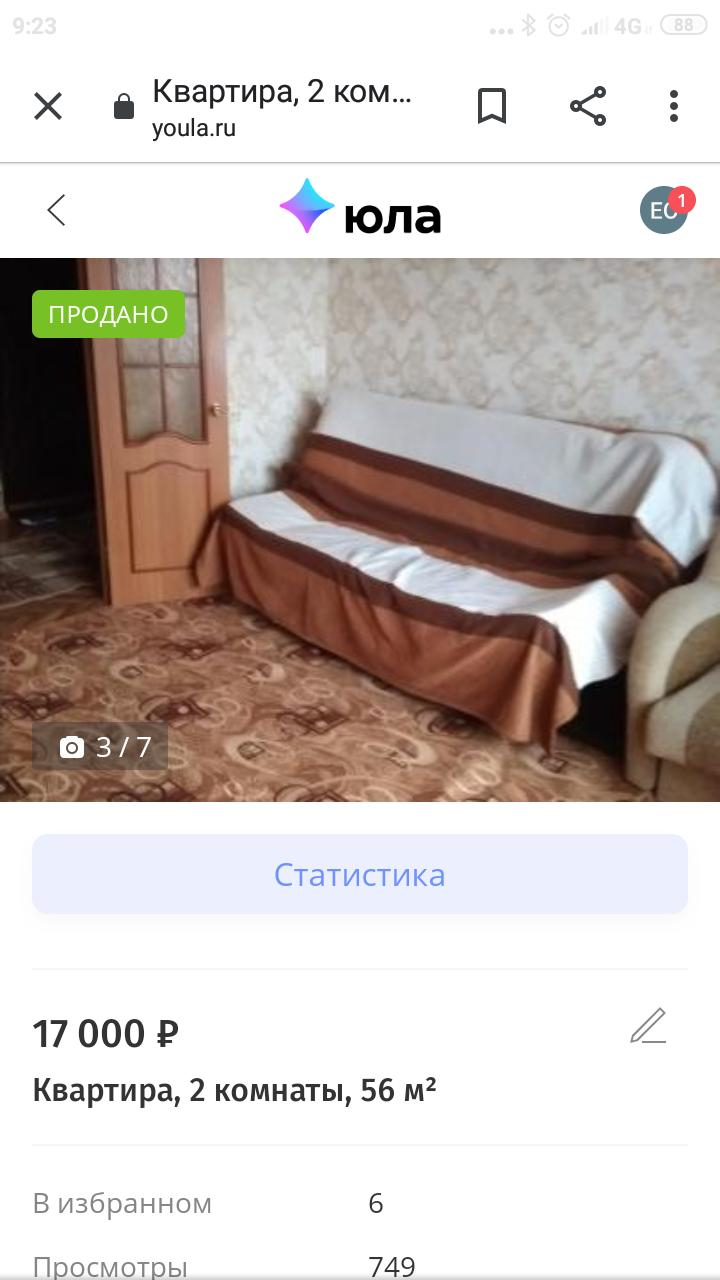Screen dimensions: 720x1280
Task: Open the profile avatar with notification badge
Action: point(666,209)
